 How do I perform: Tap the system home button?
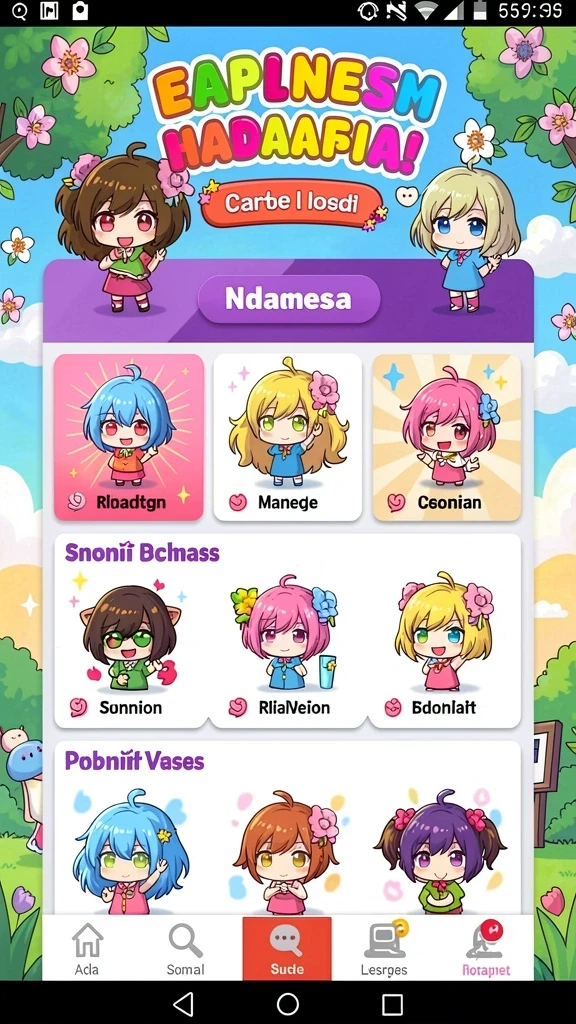(287, 1003)
